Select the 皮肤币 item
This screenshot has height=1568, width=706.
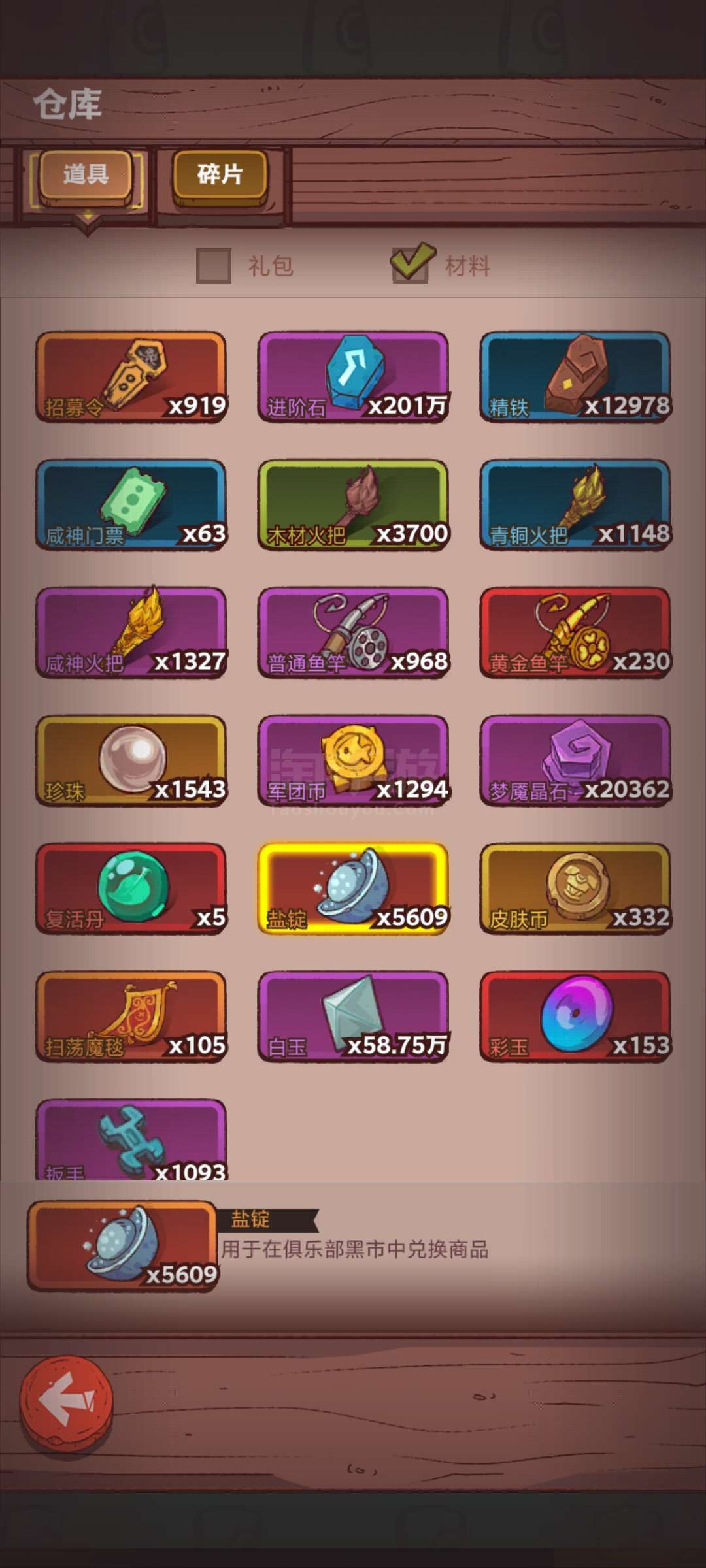(x=575, y=889)
